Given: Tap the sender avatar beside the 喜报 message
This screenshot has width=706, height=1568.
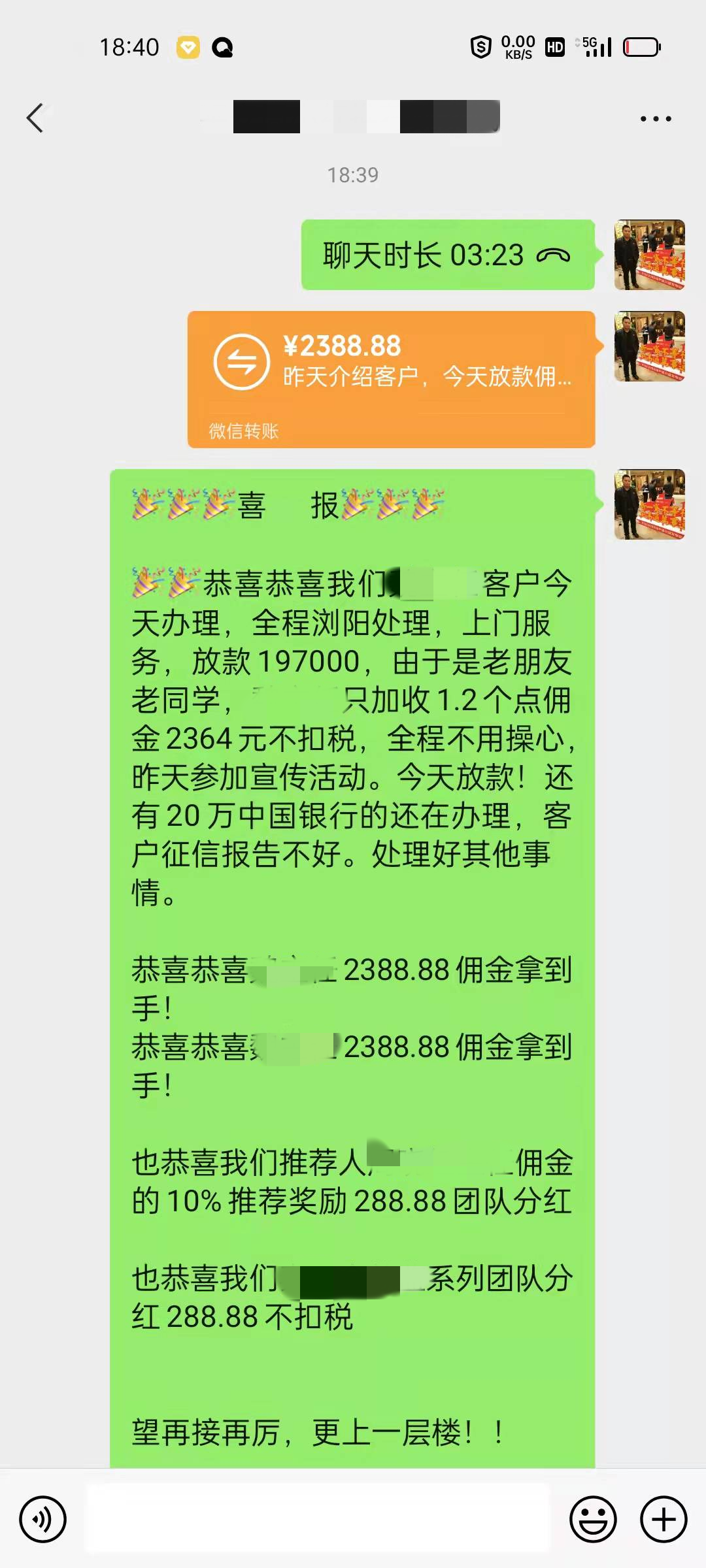Looking at the screenshot, I should point(649,504).
